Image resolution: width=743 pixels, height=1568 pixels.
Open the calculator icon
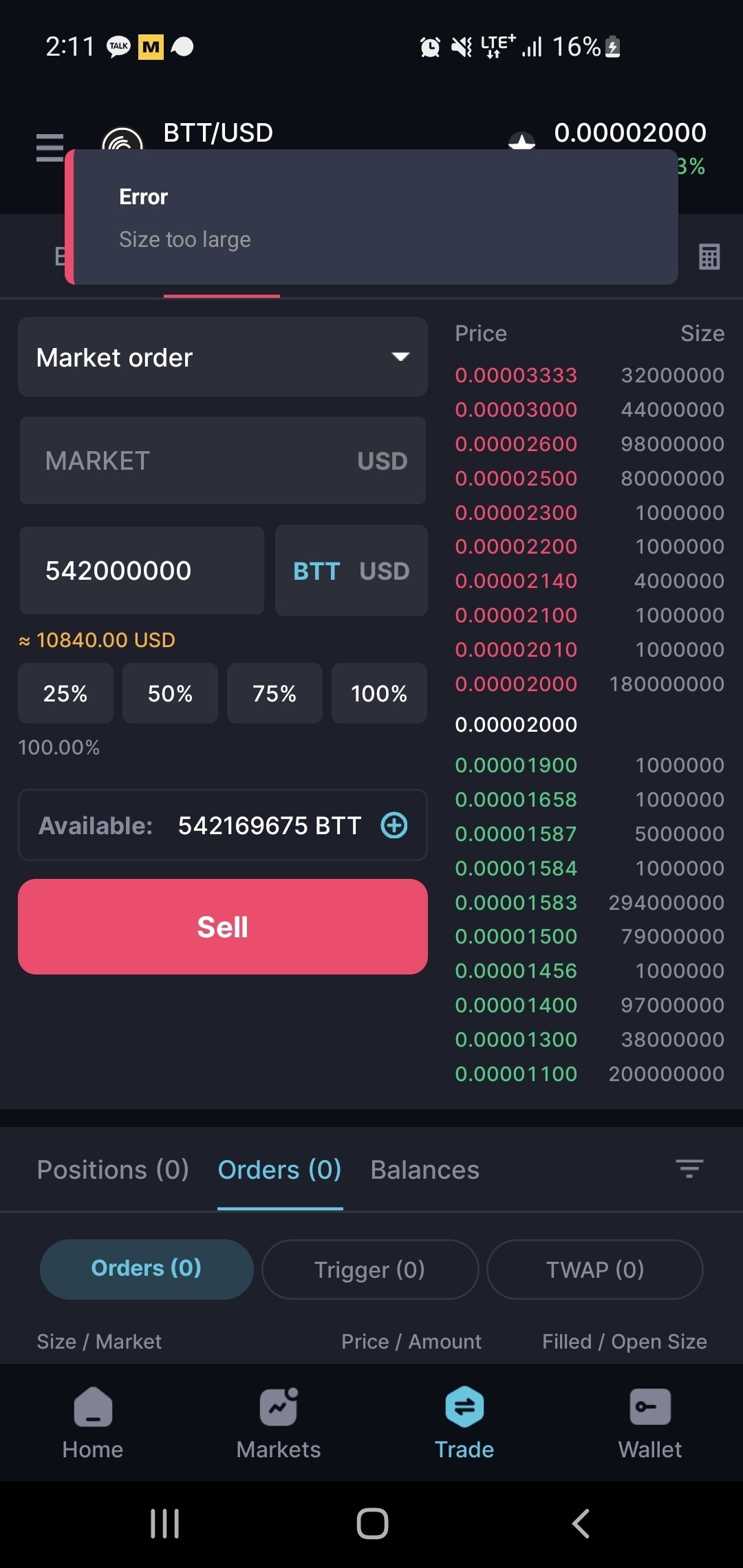coord(709,257)
